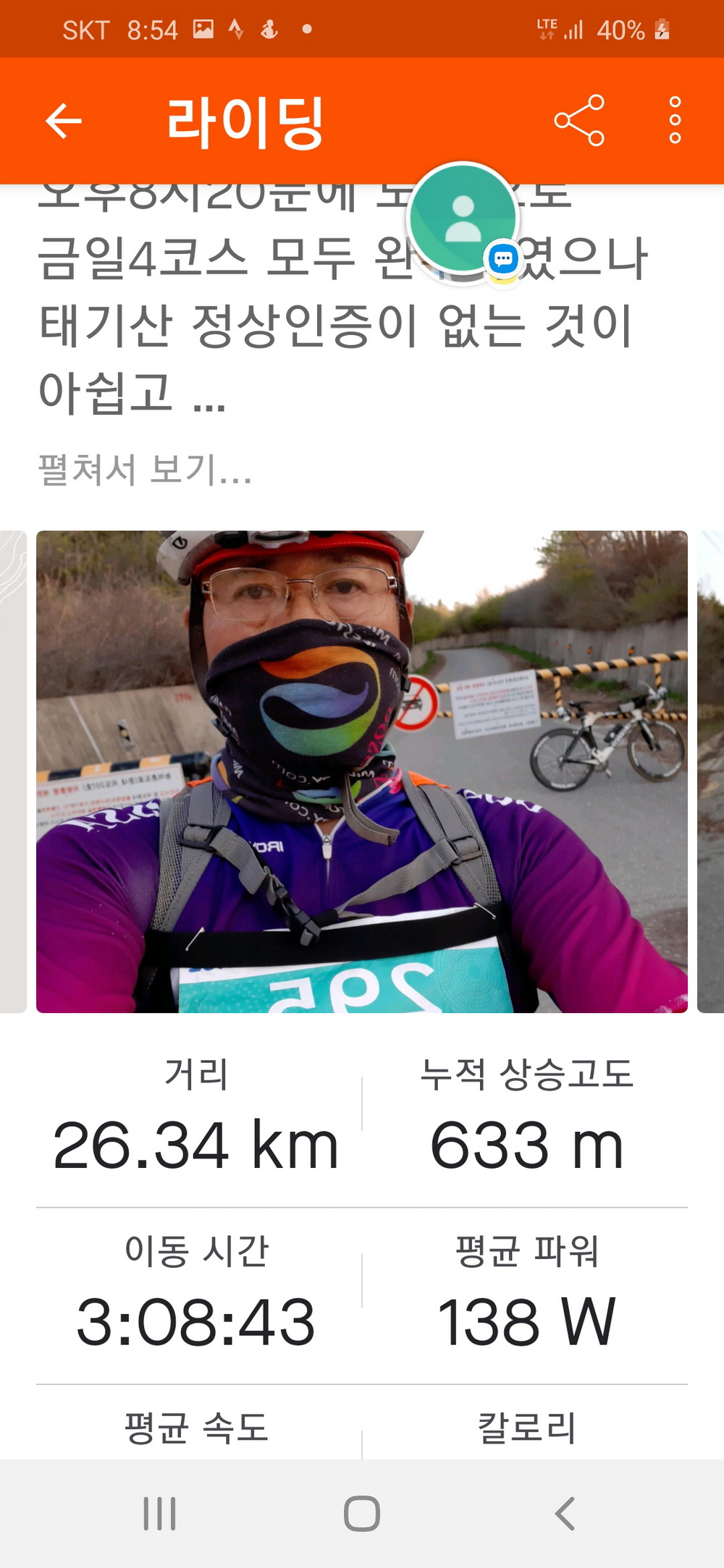Screen dimensions: 724x1568
Task: Go back using the arrow in the app bar
Action: pyautogui.click(x=64, y=120)
